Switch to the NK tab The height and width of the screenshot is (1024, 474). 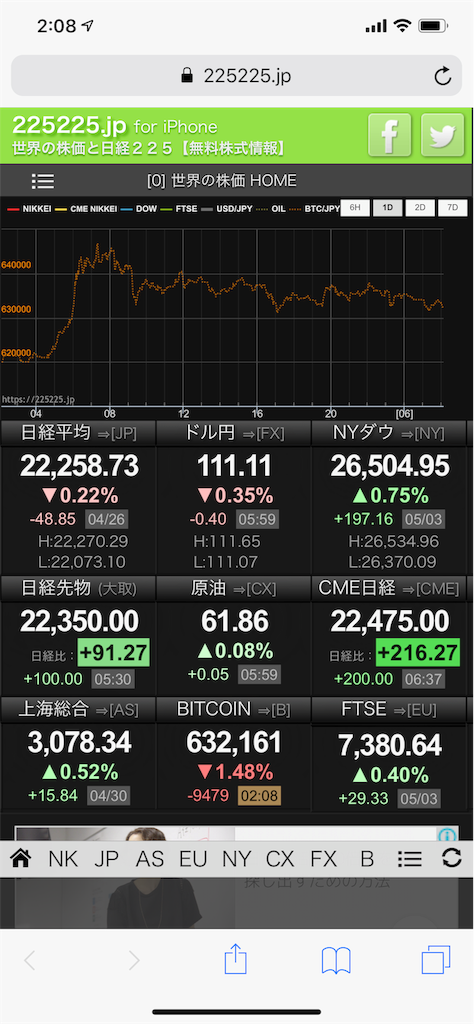click(x=63, y=859)
